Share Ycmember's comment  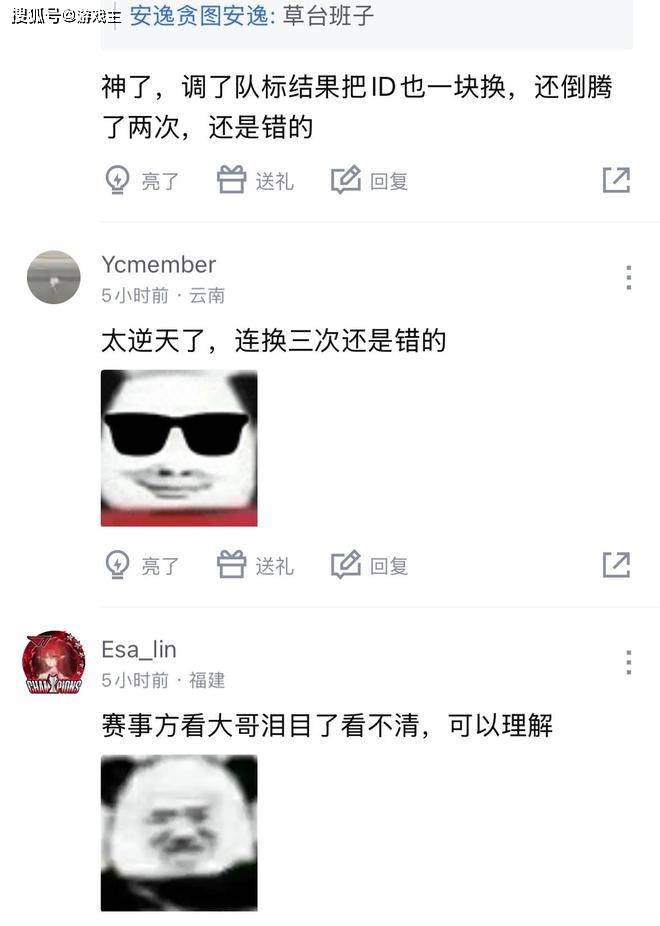click(x=616, y=564)
